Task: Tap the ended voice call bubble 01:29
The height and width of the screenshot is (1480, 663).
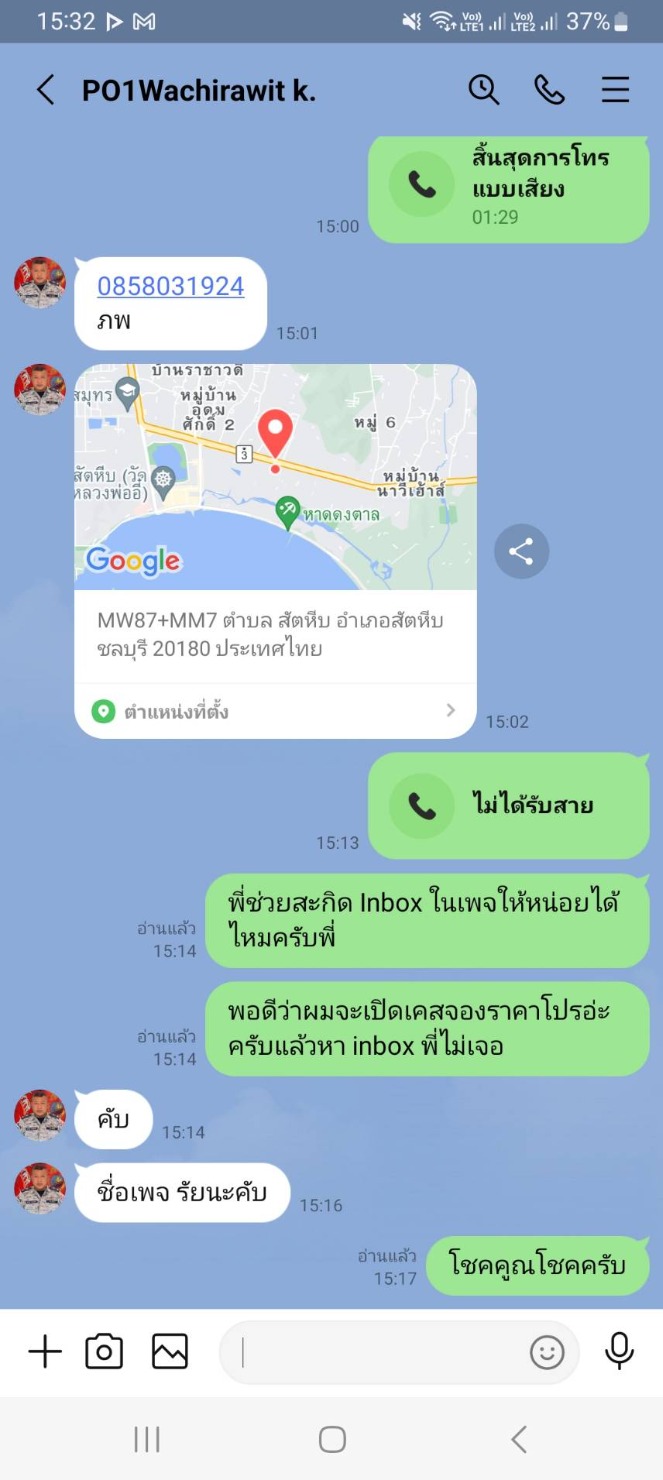Action: pyautogui.click(x=508, y=186)
